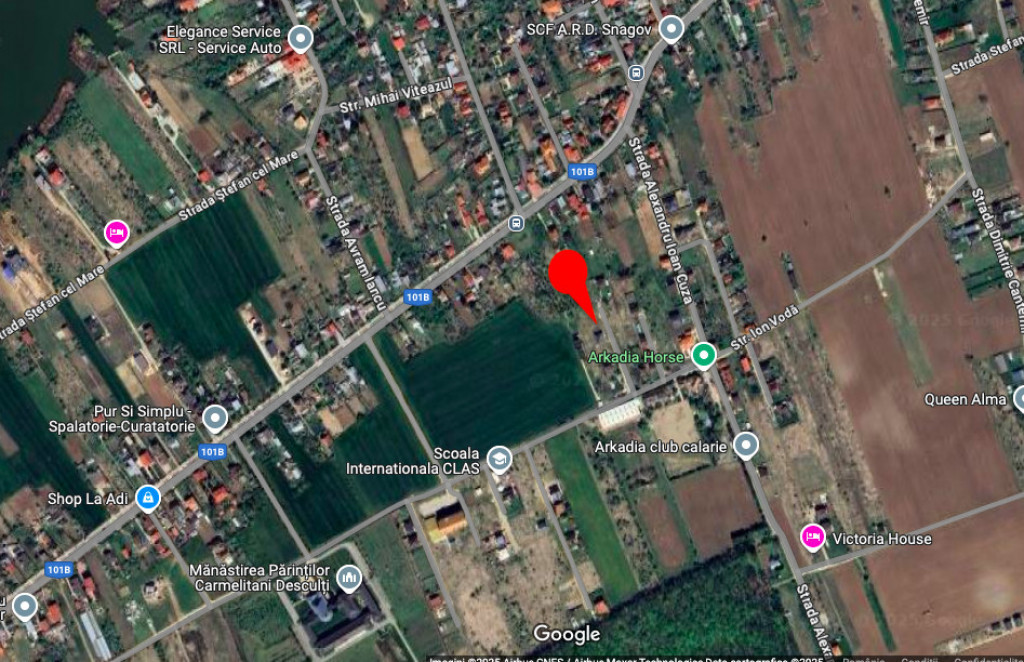
Task: View the Victoria House lodging marker
Action: [813, 538]
